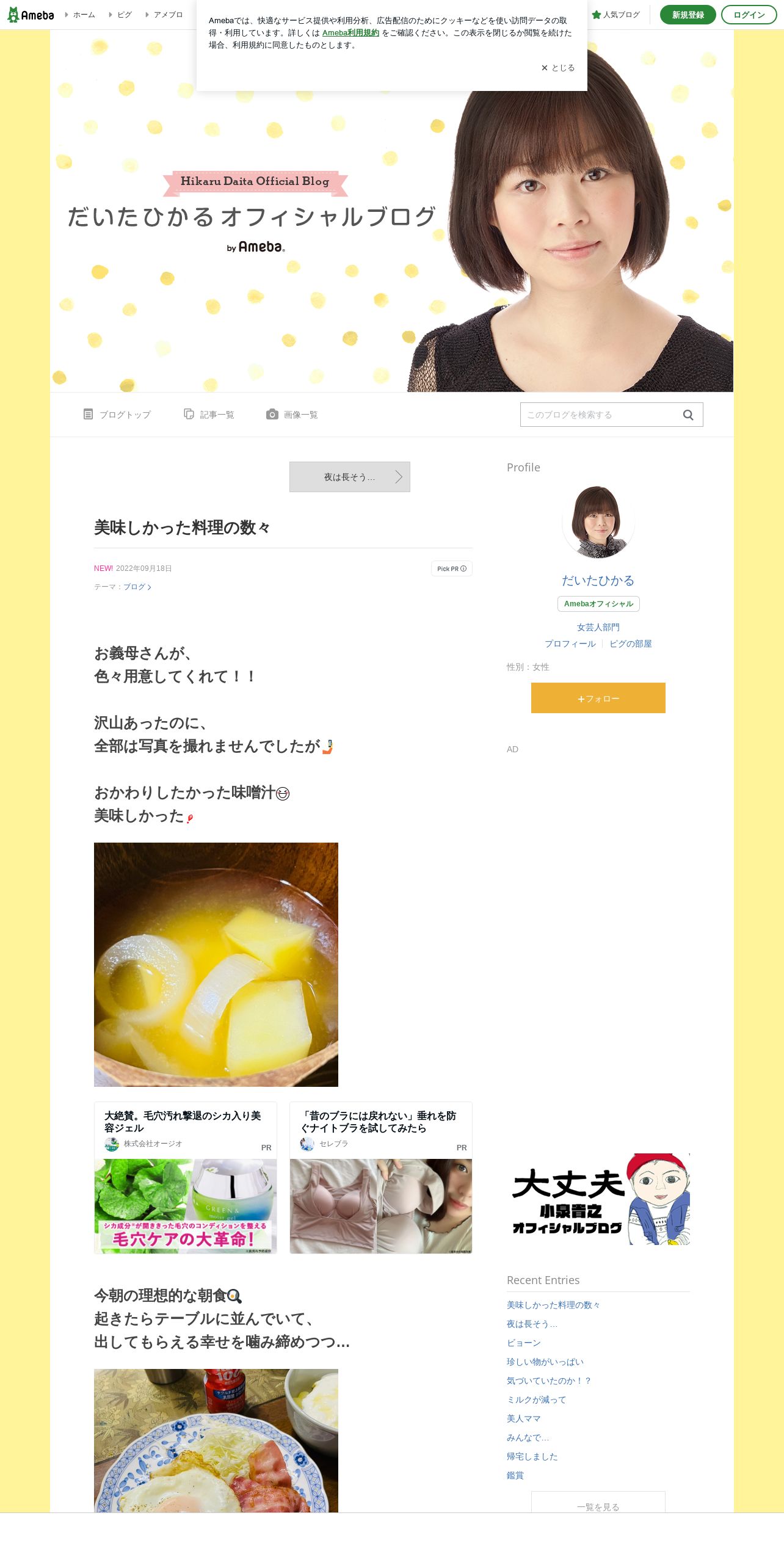Open recent entry ミルクが減って

tap(536, 1399)
